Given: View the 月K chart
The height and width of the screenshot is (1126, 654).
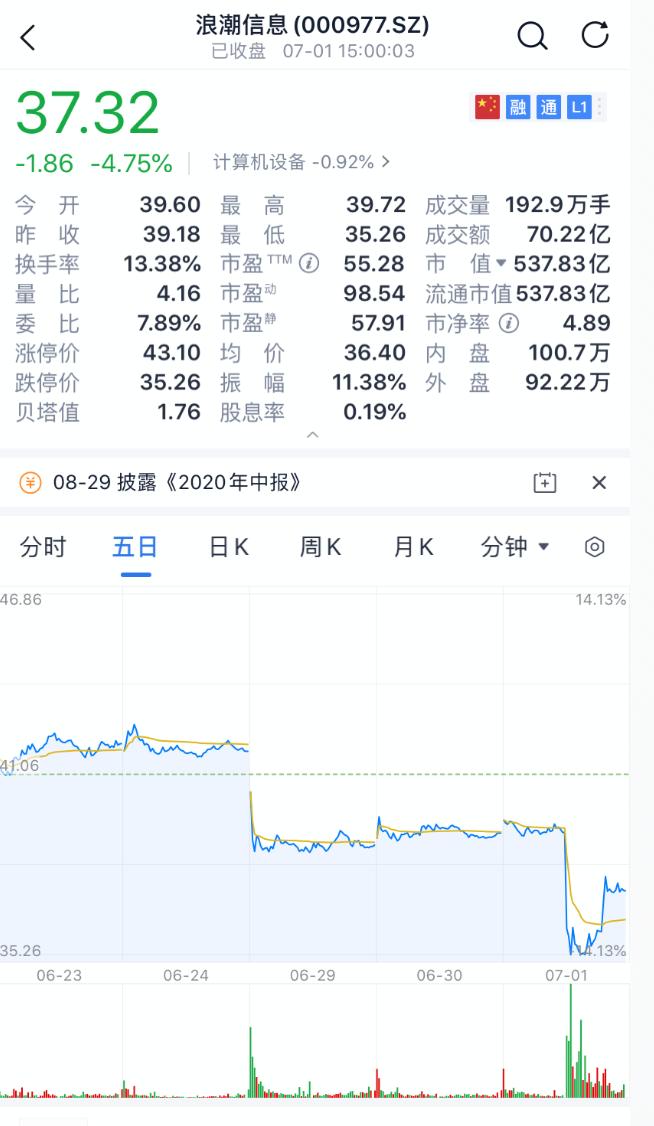Looking at the screenshot, I should click(414, 547).
